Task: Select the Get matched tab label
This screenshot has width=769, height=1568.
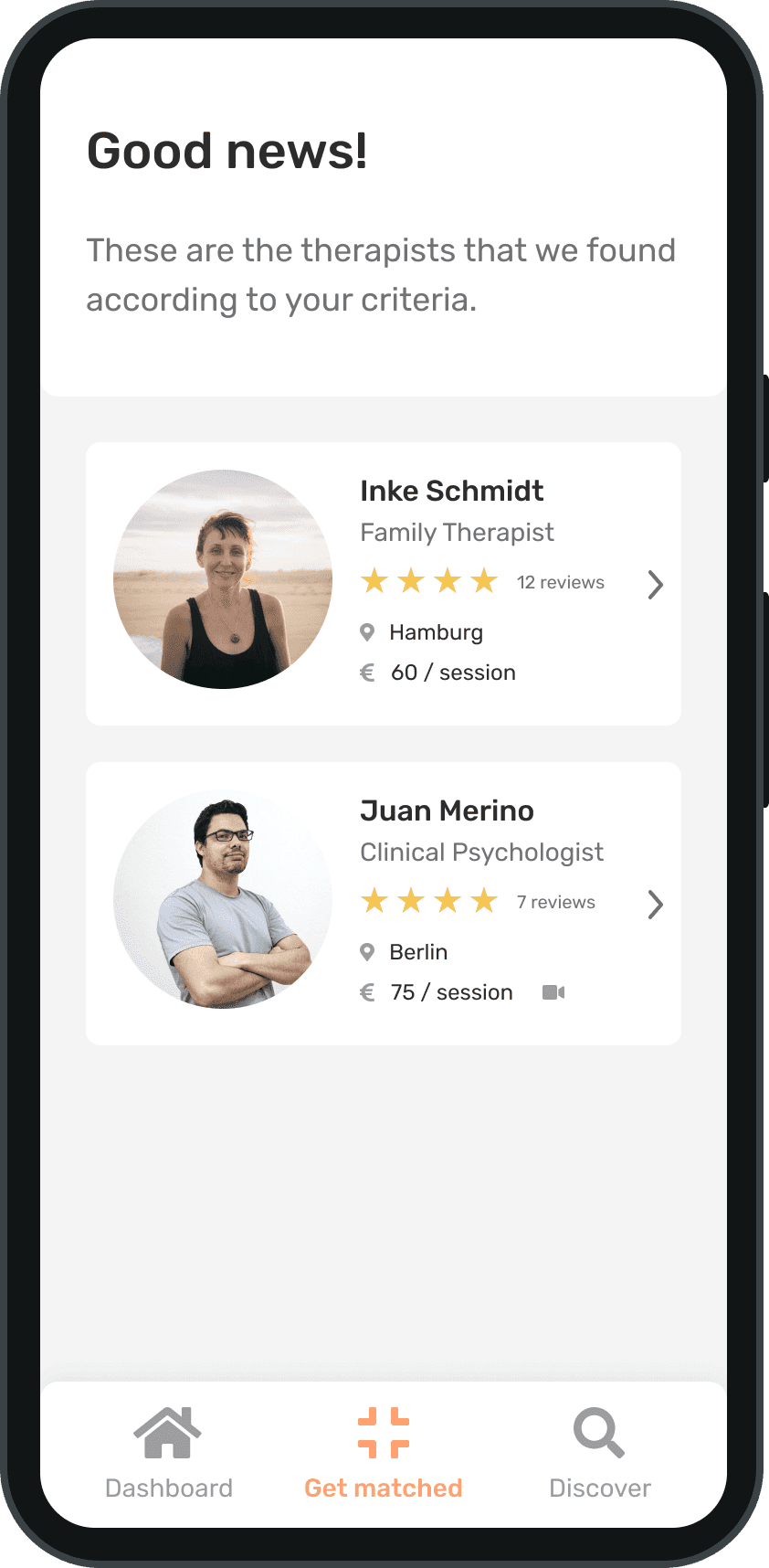Action: pos(383,1488)
